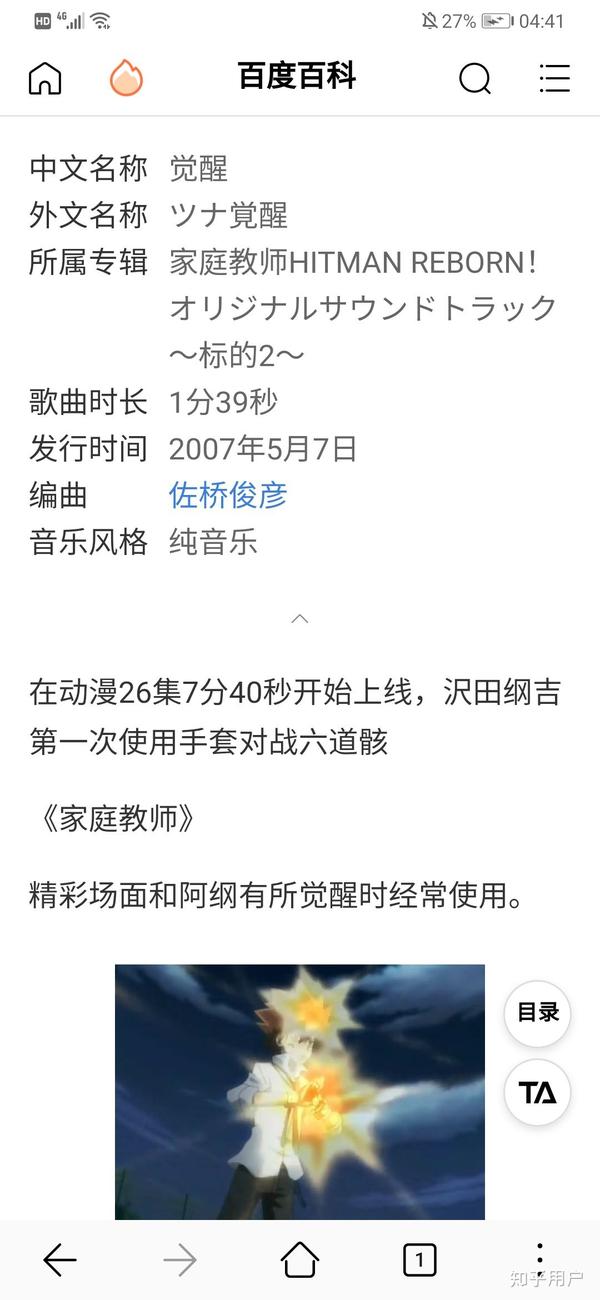This screenshot has height=1300, width=600.
Task: Open the 目录 table of contents button
Action: (x=538, y=1013)
